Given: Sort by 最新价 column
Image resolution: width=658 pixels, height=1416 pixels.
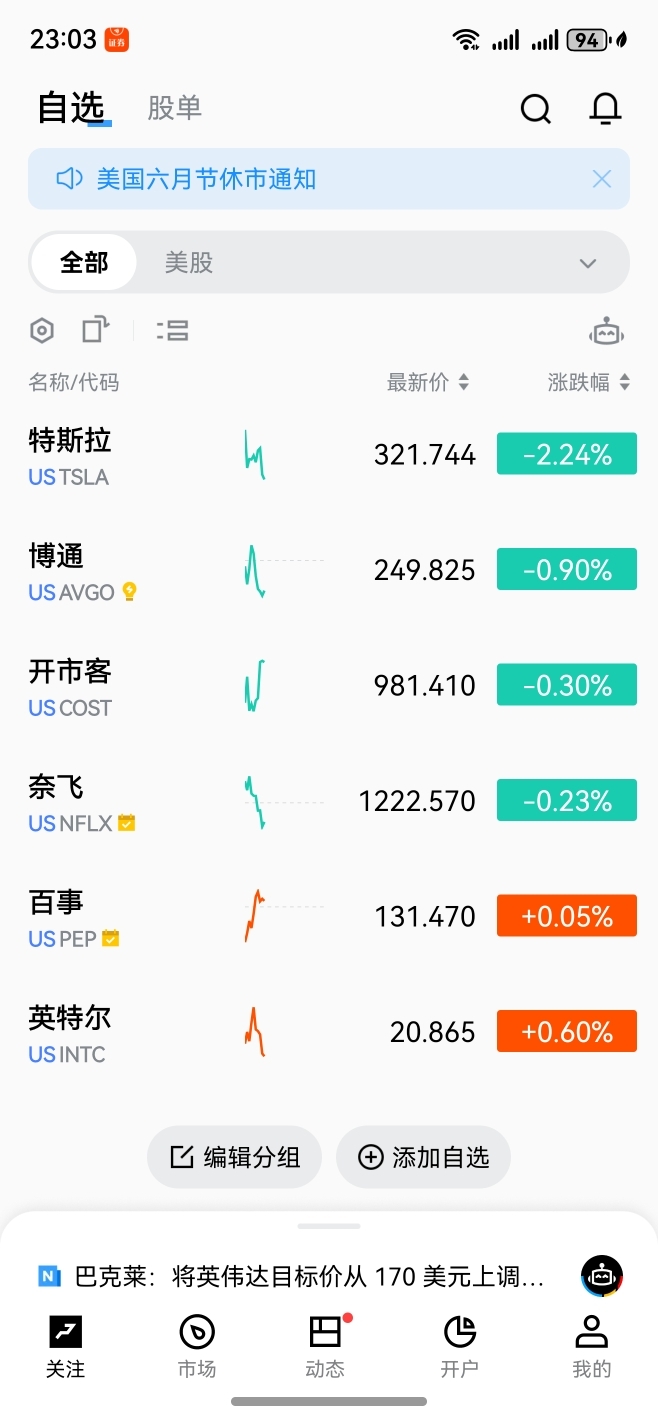Looking at the screenshot, I should (x=428, y=382).
